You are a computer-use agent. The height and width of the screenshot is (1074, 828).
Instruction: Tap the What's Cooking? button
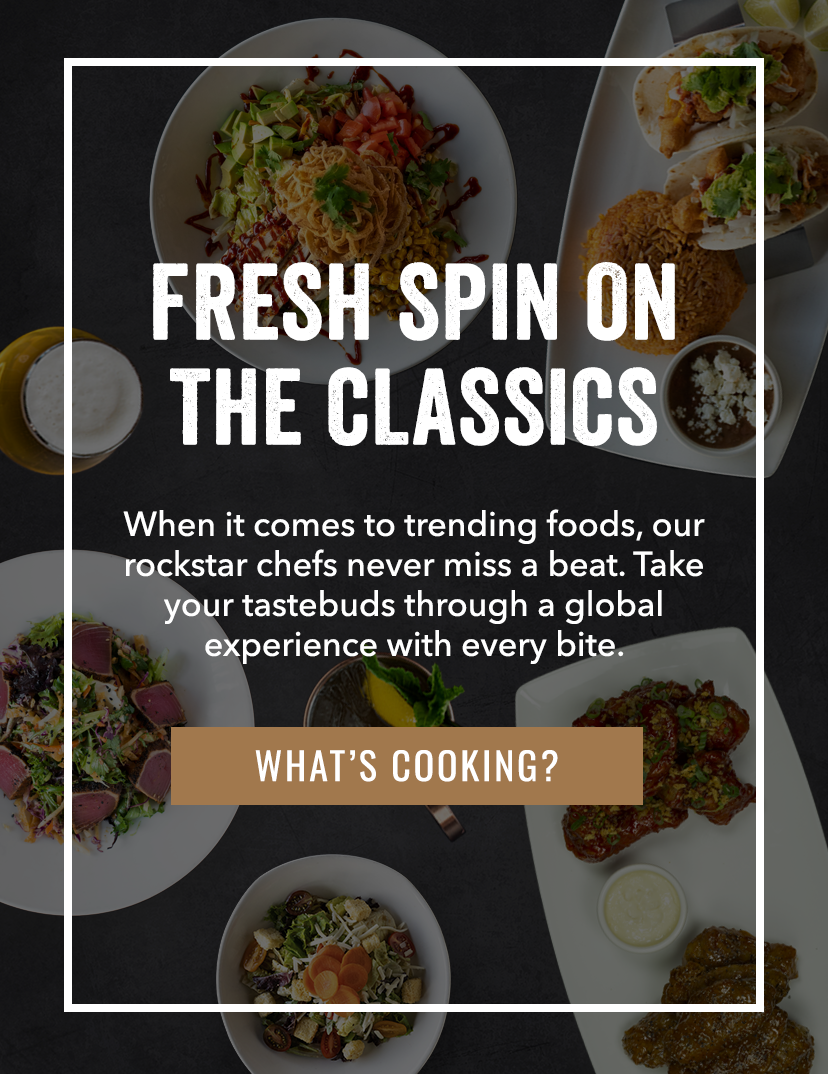(x=406, y=766)
